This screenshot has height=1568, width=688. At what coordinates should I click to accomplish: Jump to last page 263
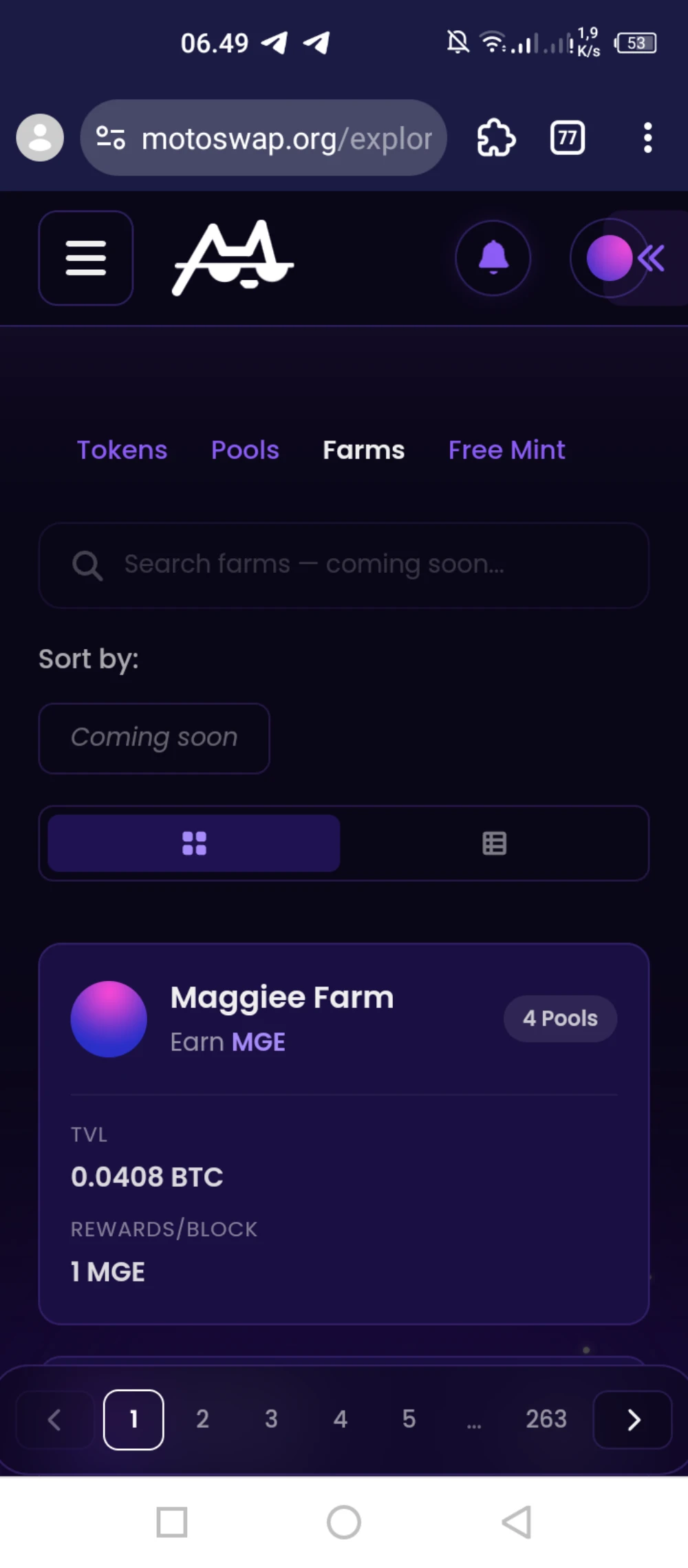pyautogui.click(x=546, y=1419)
